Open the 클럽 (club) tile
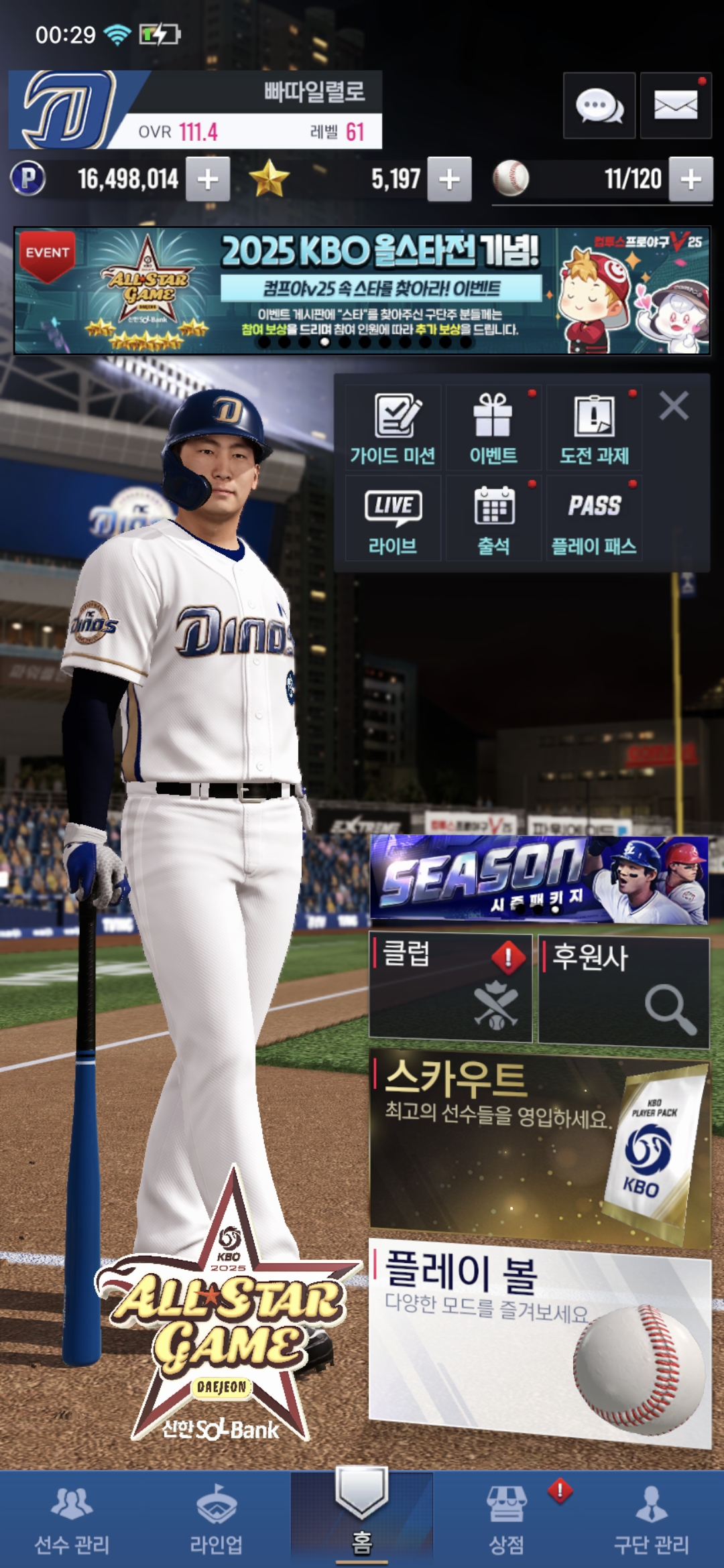The image size is (724, 1568). (x=450, y=988)
